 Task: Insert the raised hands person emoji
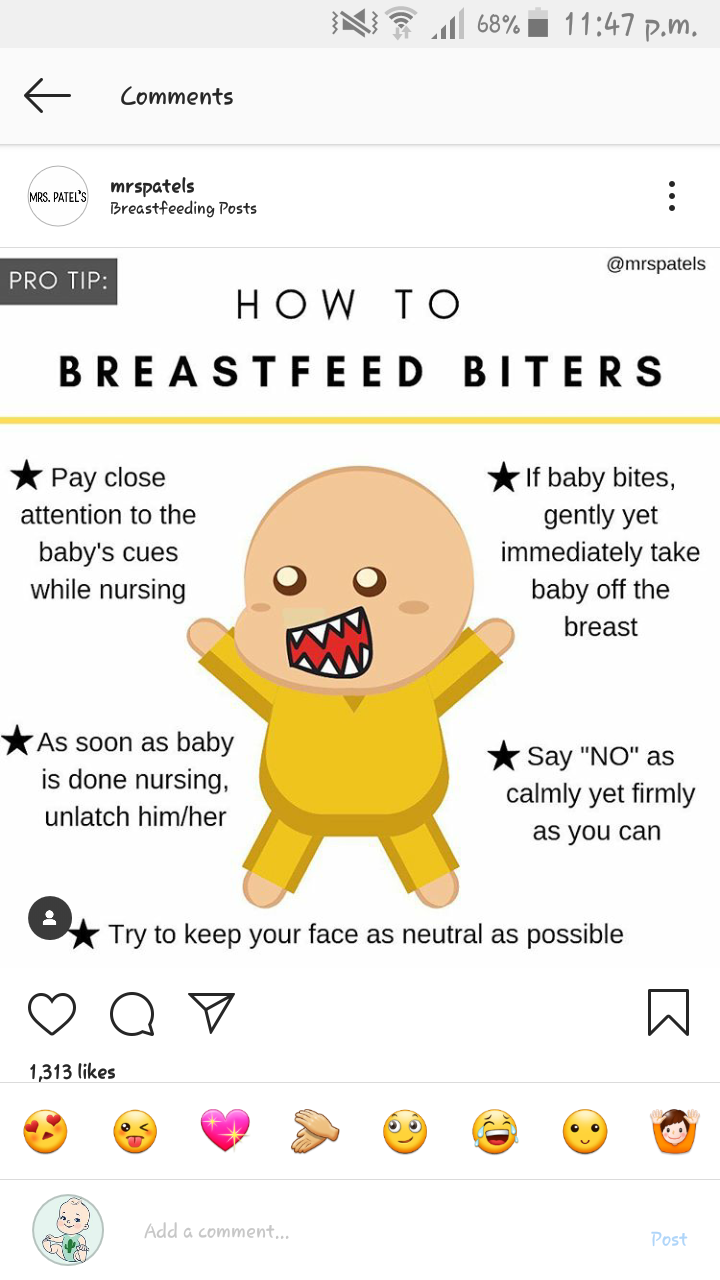point(675,1132)
